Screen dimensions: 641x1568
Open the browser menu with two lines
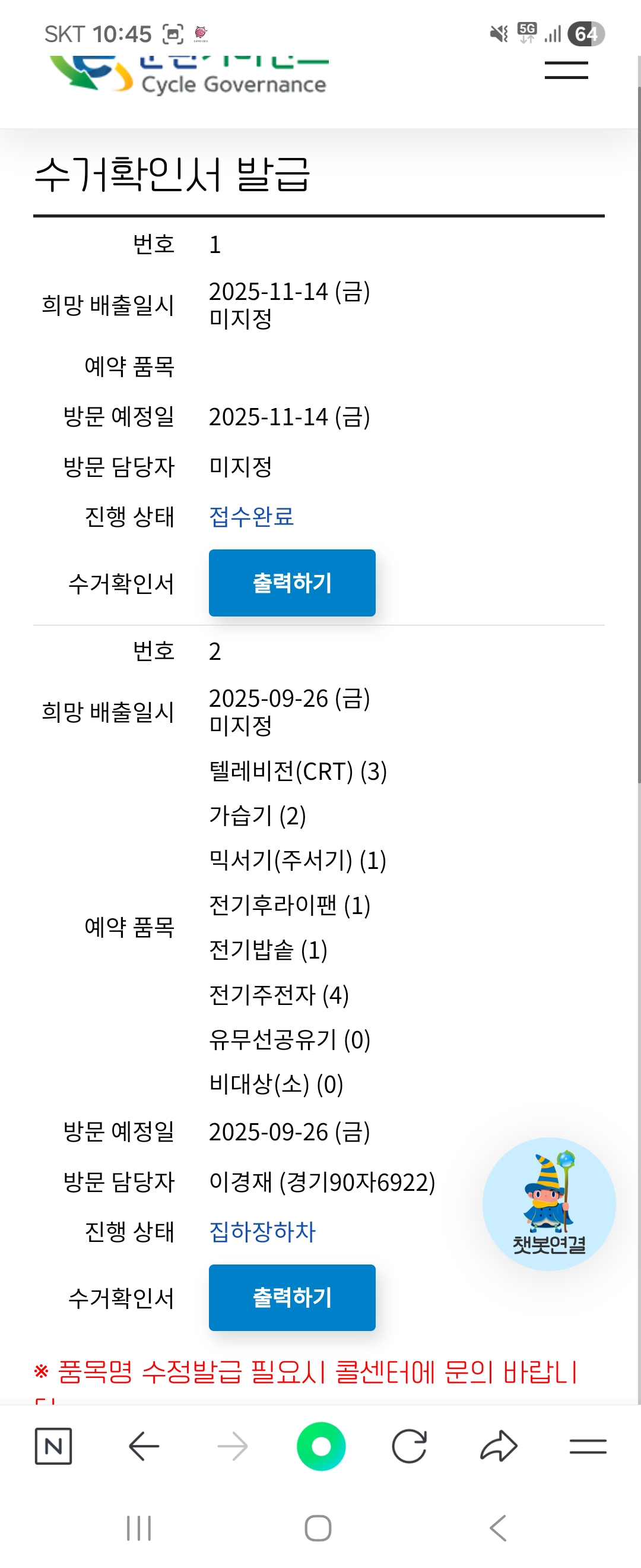(x=588, y=1446)
